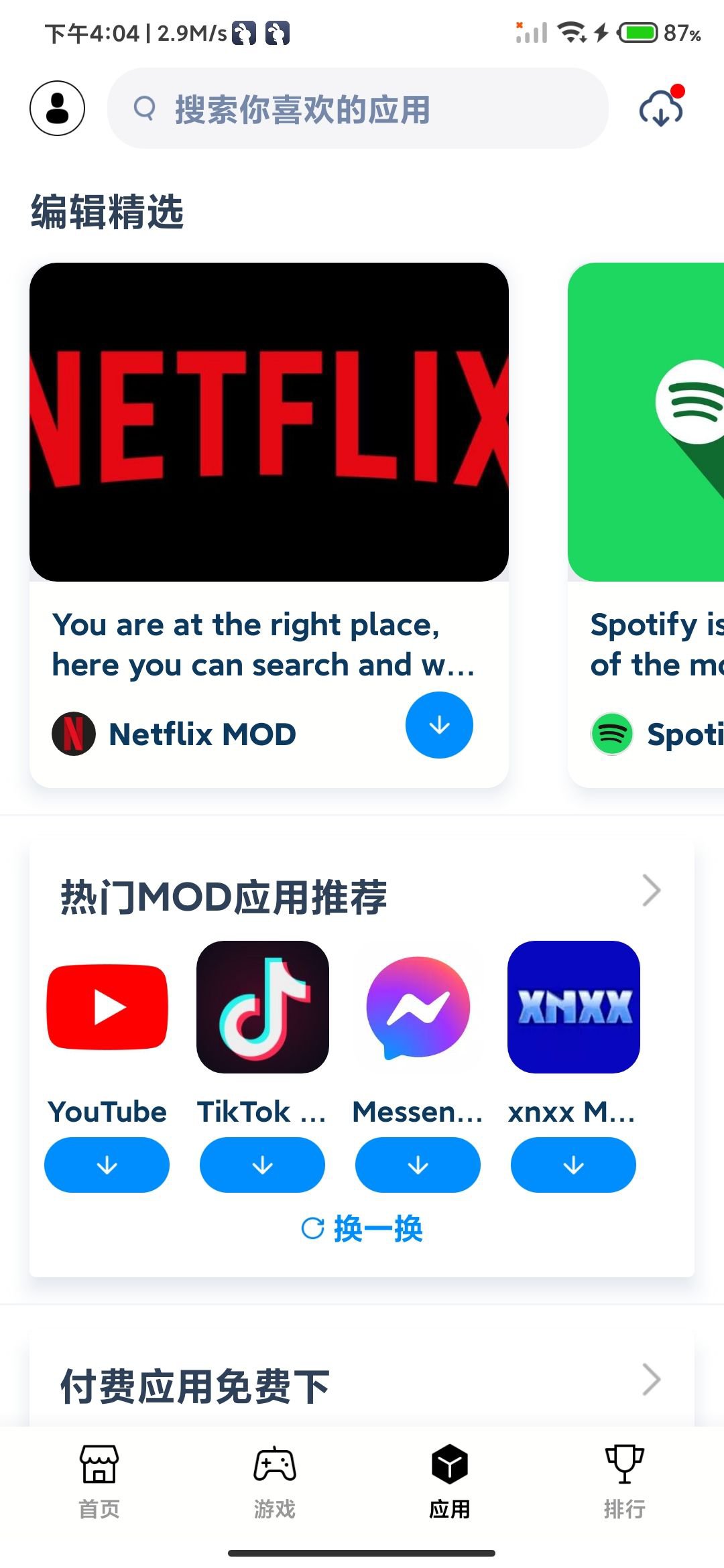
Task: Open the user profile icon
Action: 57,109
